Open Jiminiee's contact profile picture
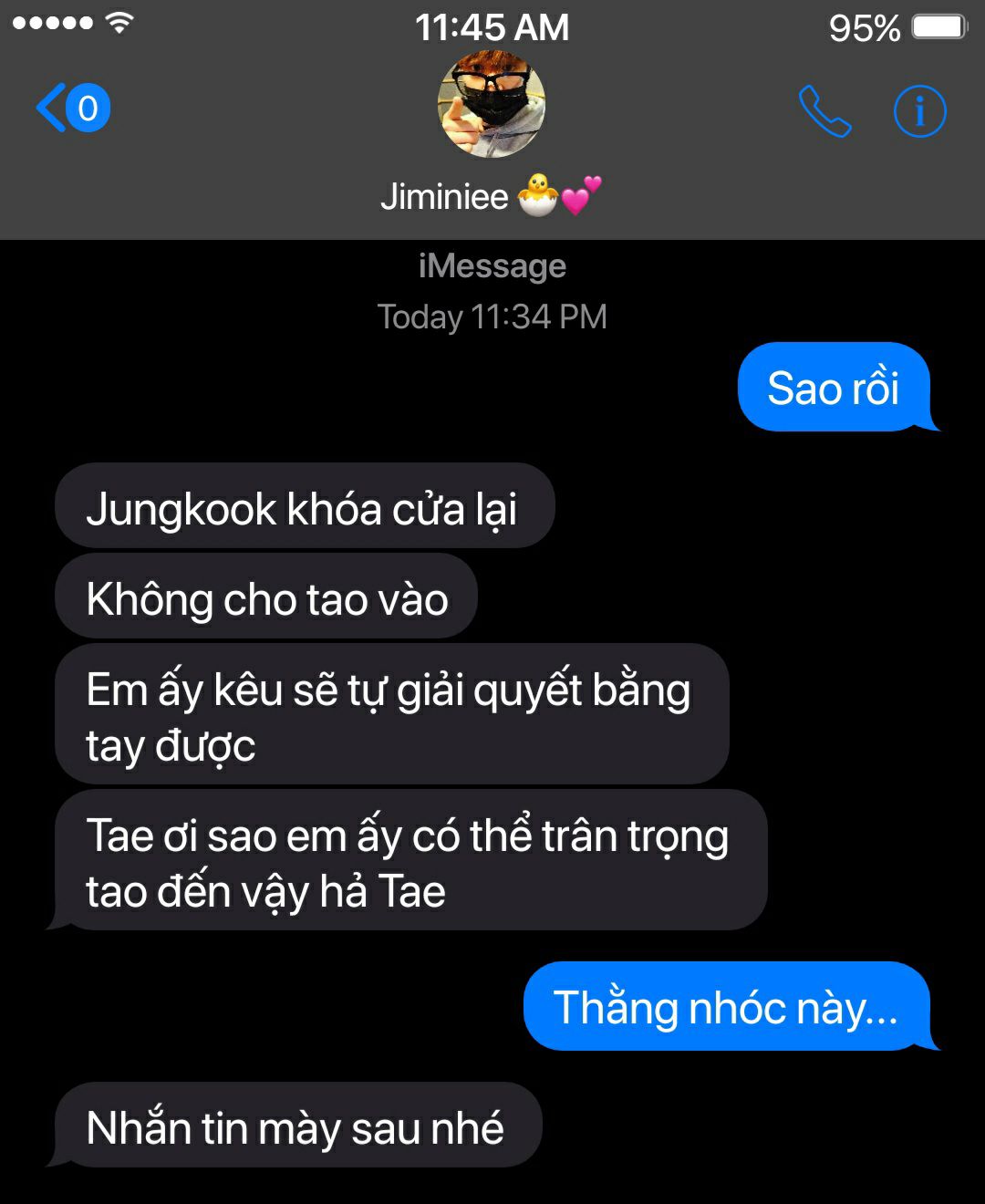985x1204 pixels. tap(492, 105)
